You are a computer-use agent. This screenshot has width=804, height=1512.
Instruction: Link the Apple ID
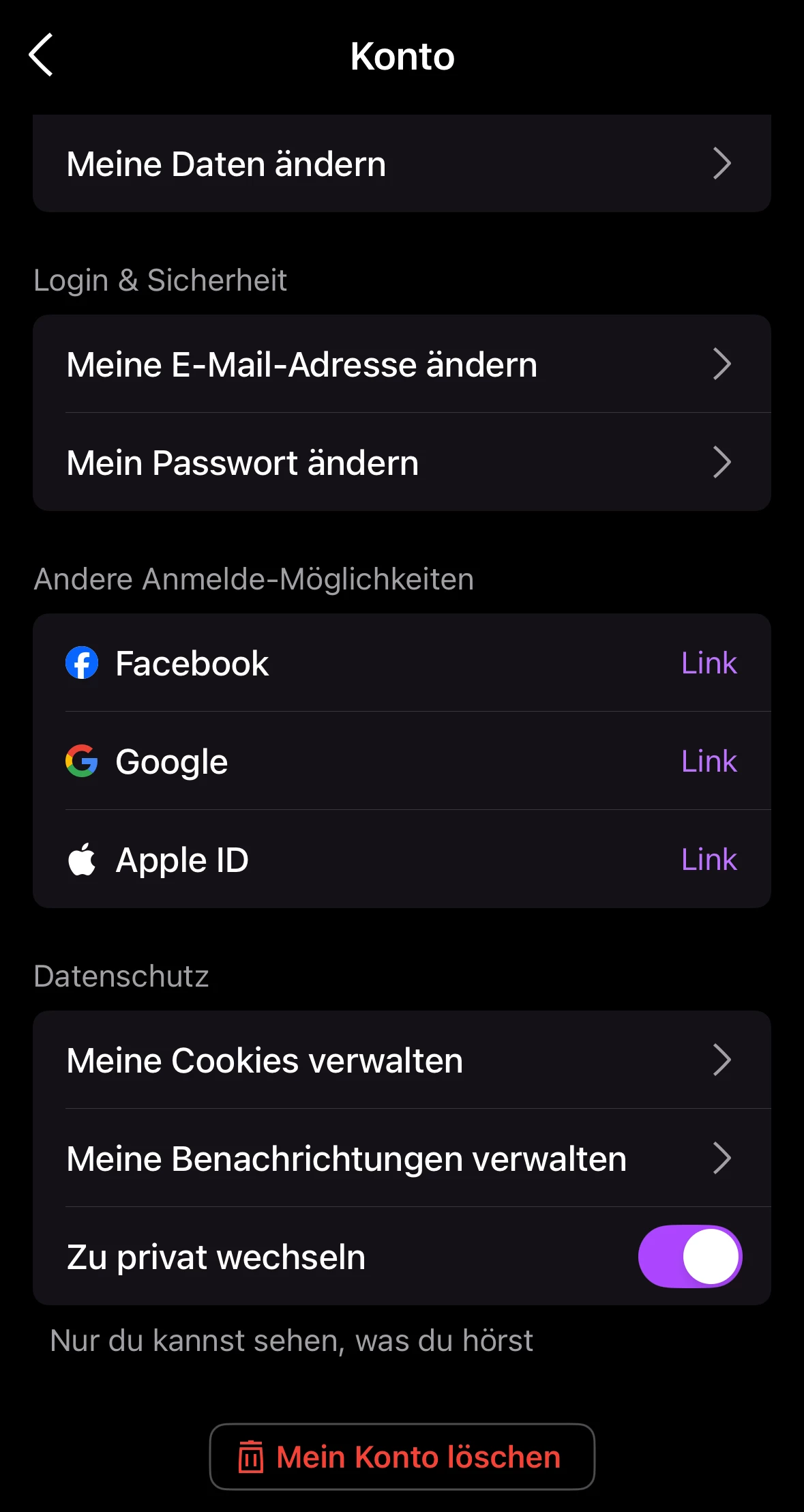(x=709, y=860)
